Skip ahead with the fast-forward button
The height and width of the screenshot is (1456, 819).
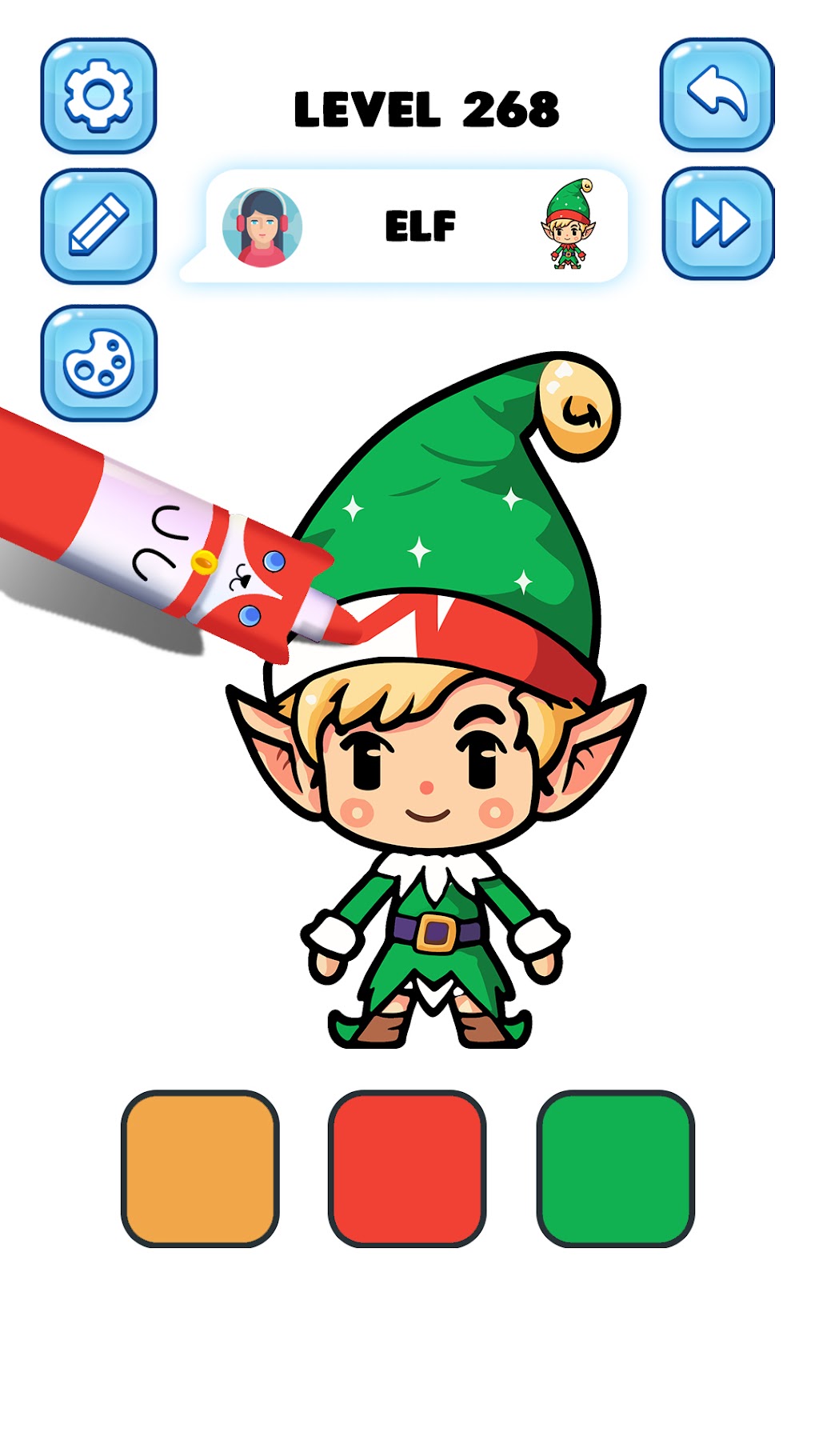click(718, 223)
